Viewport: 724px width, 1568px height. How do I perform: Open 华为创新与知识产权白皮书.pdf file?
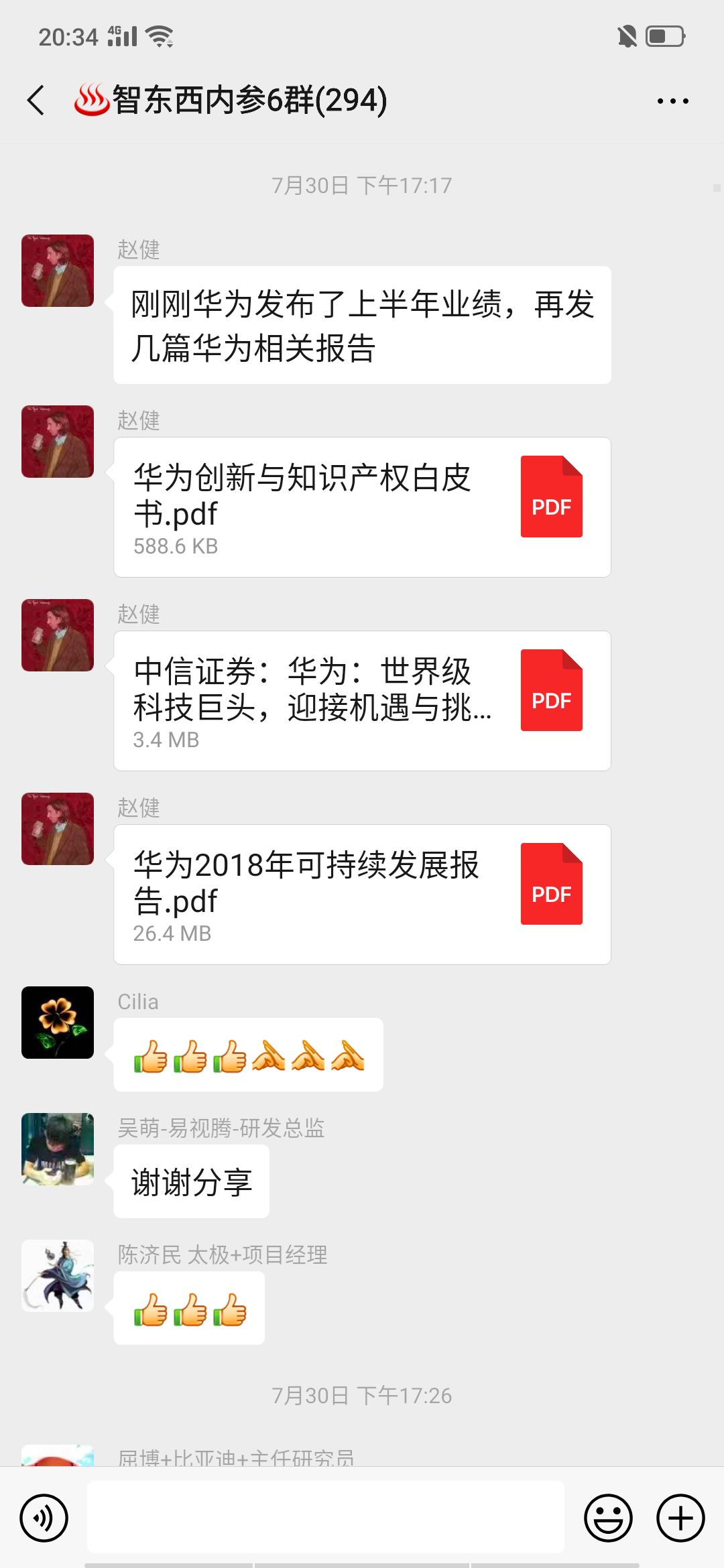362,507
